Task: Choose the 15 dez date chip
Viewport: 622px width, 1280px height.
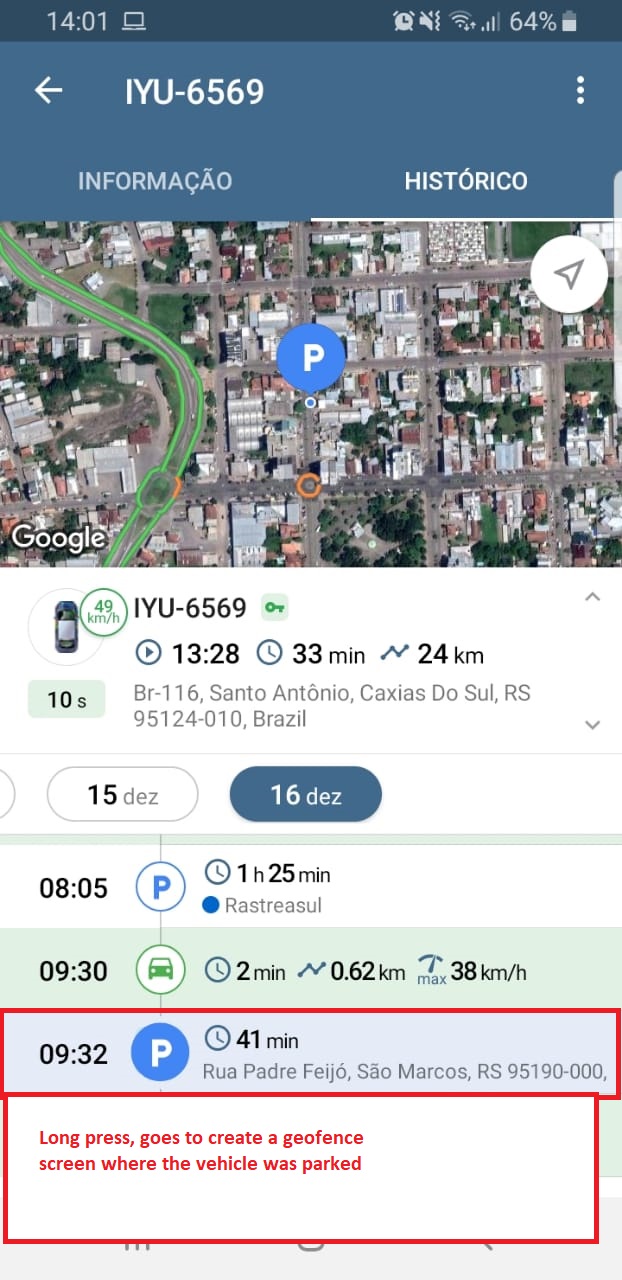Action: click(x=122, y=795)
